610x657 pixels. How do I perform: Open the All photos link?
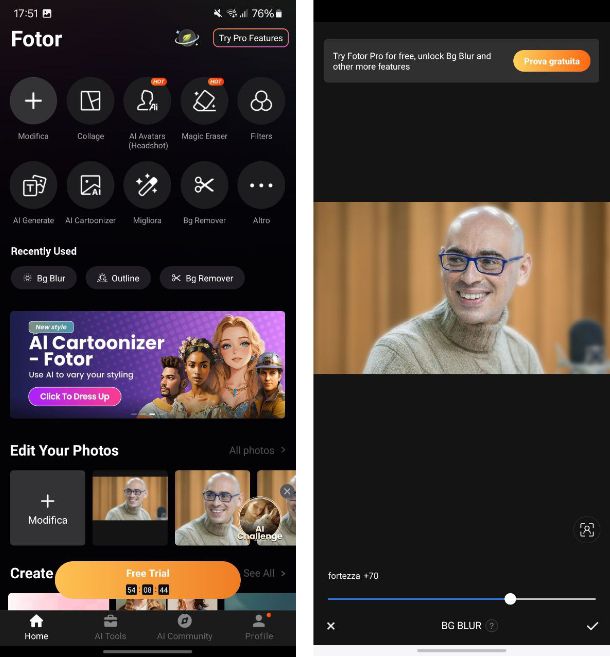(257, 450)
